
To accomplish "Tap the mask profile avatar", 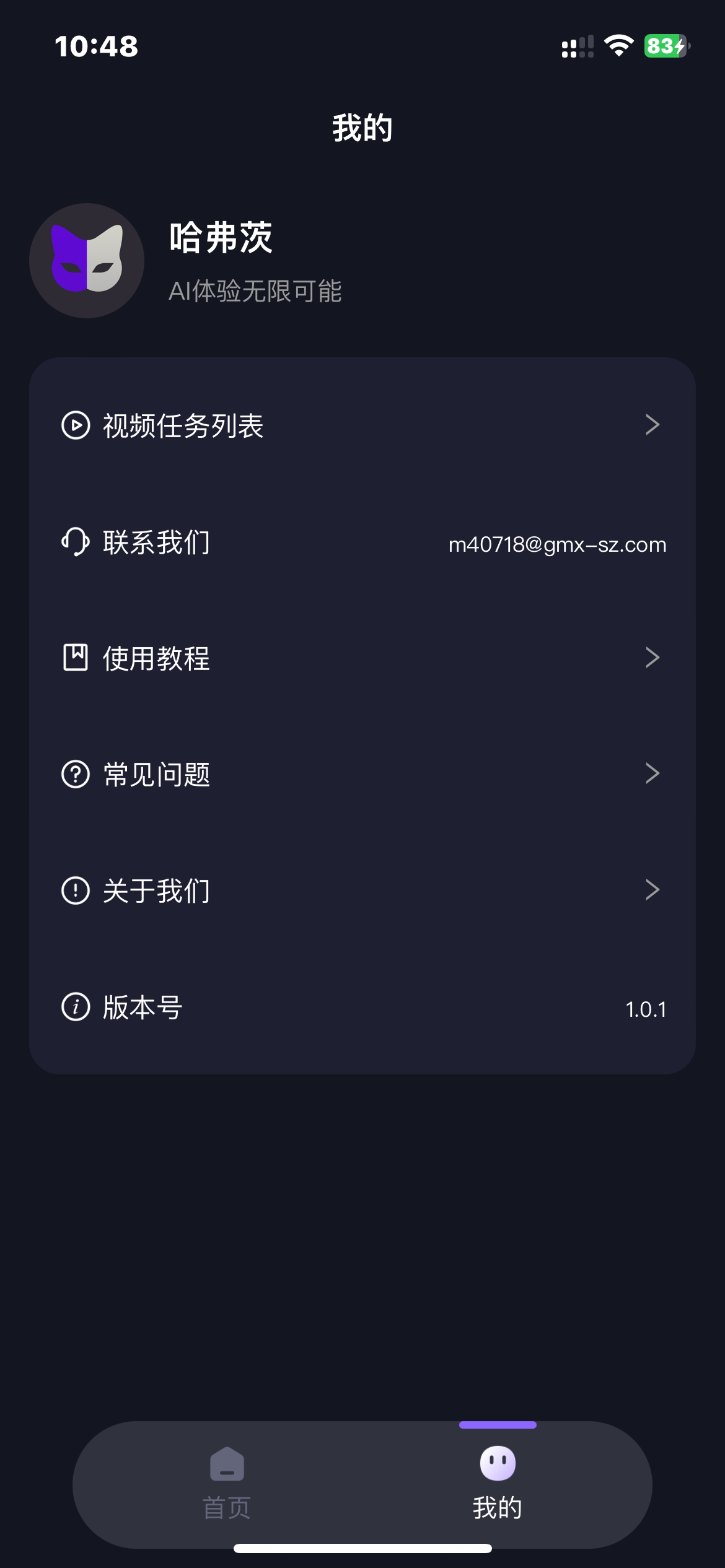I will click(87, 261).
